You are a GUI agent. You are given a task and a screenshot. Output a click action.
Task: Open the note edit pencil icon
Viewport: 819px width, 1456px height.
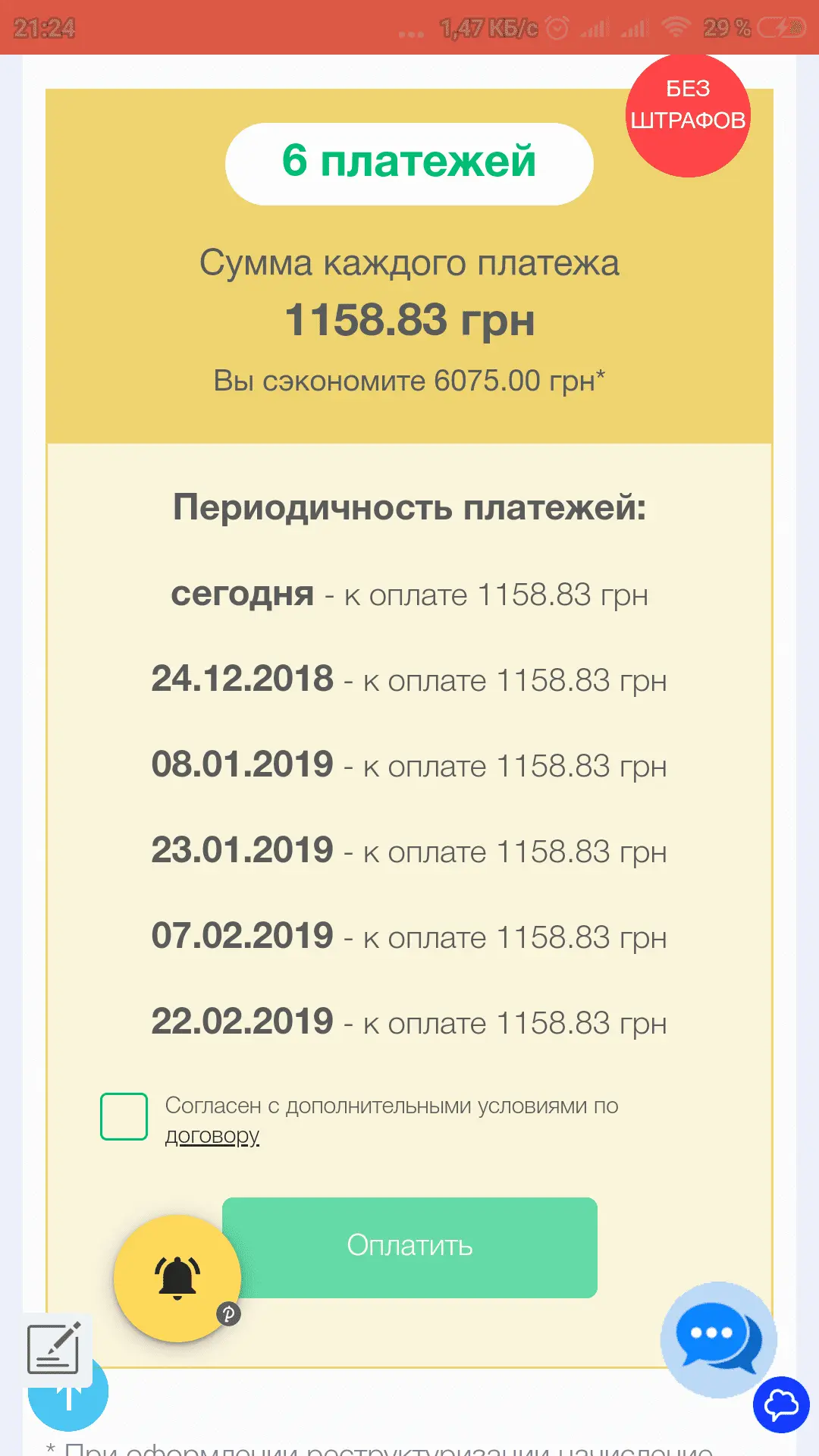coord(55,1348)
